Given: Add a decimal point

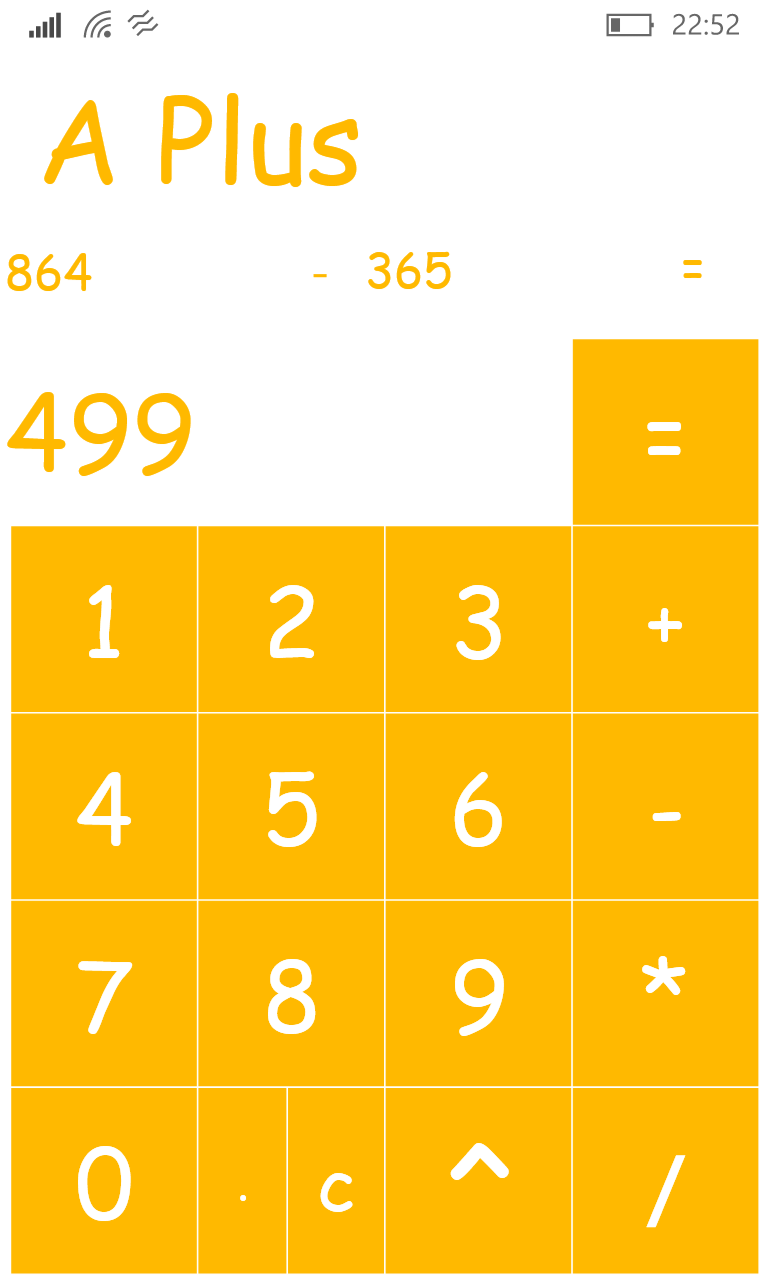Looking at the screenshot, I should (x=243, y=1180).
